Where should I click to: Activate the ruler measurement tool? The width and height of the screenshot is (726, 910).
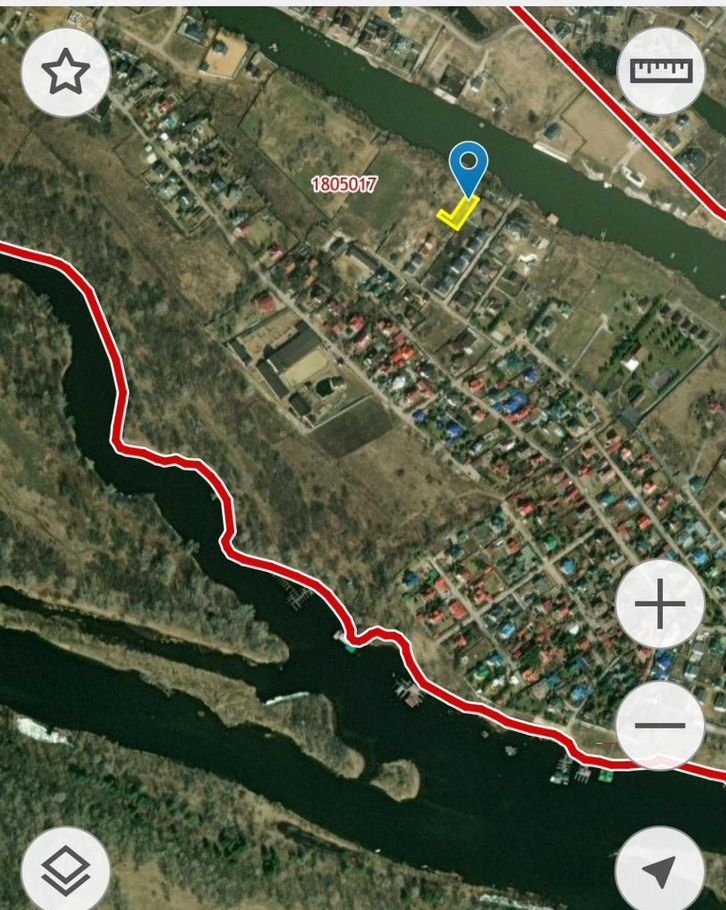pos(661,71)
